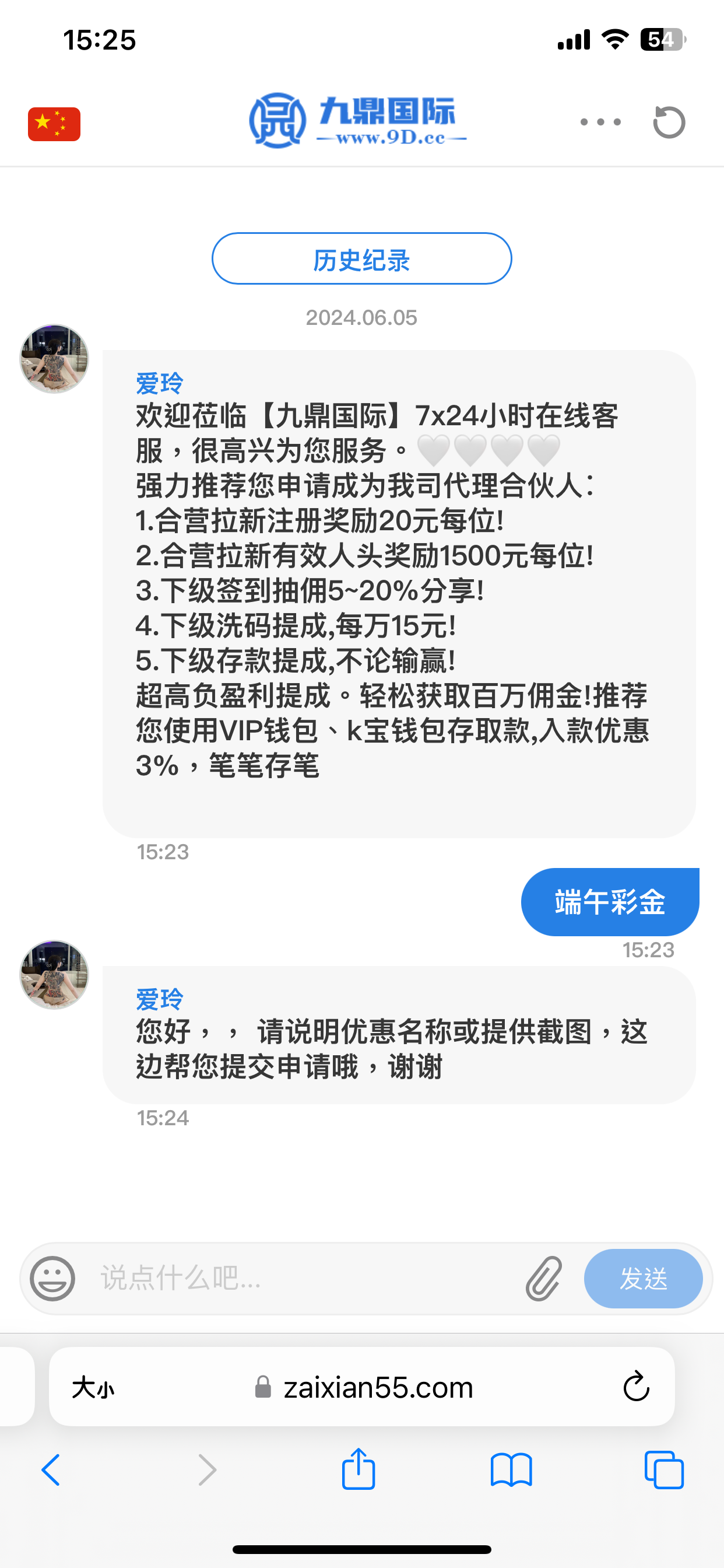Share this page via the Safari share icon
This screenshot has height=1568, width=724.
[359, 1469]
